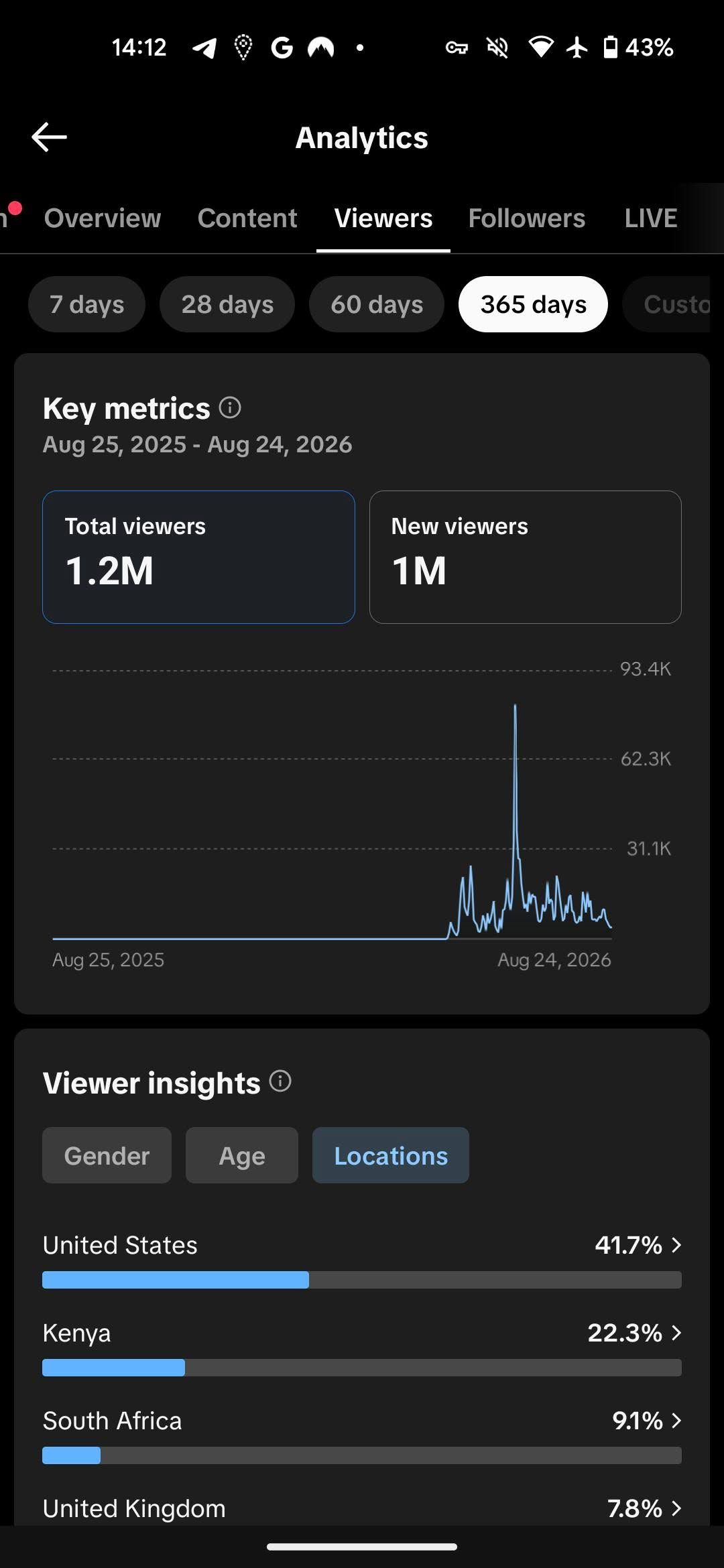Choose the 28 days range
Viewport: 724px width, 1568px height.
click(227, 304)
